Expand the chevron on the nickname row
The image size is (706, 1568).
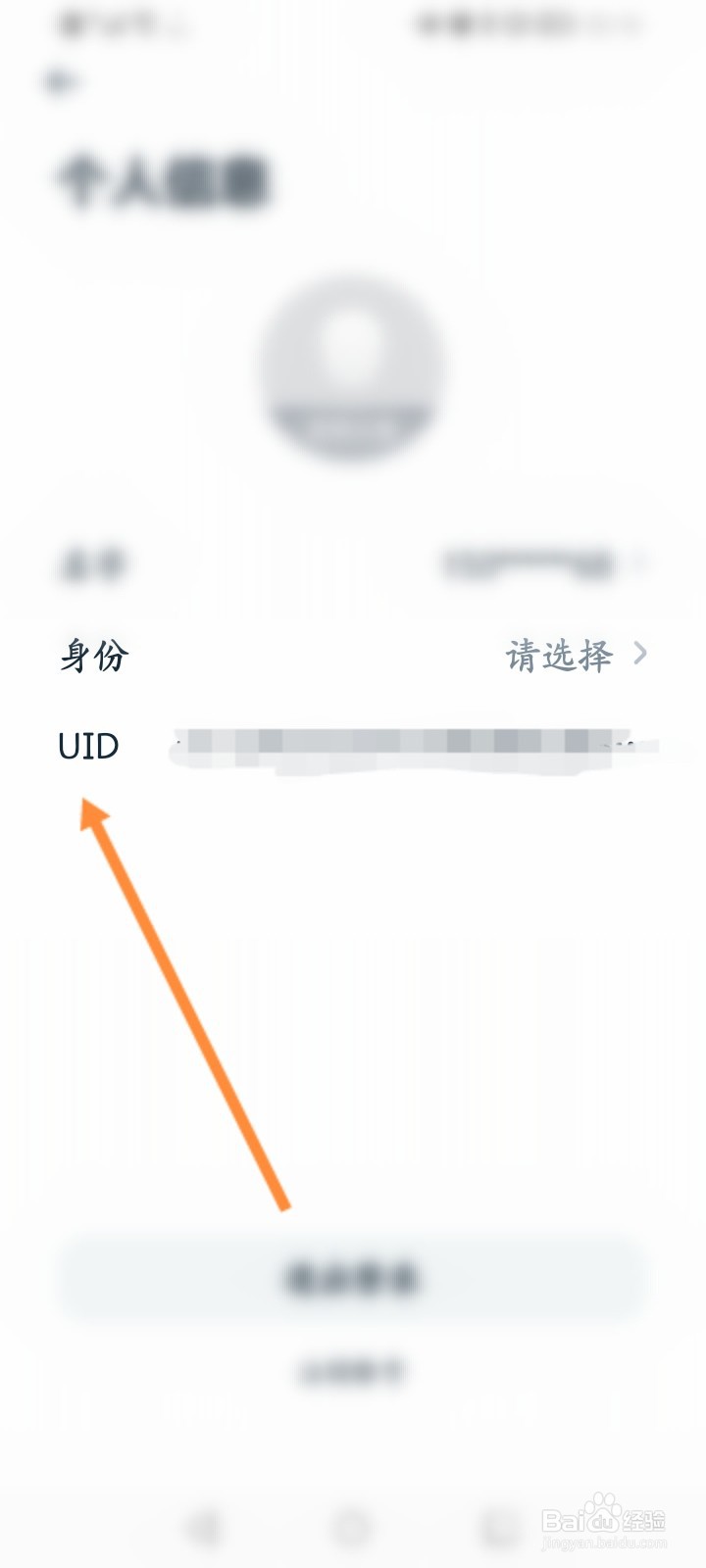pyautogui.click(x=642, y=563)
